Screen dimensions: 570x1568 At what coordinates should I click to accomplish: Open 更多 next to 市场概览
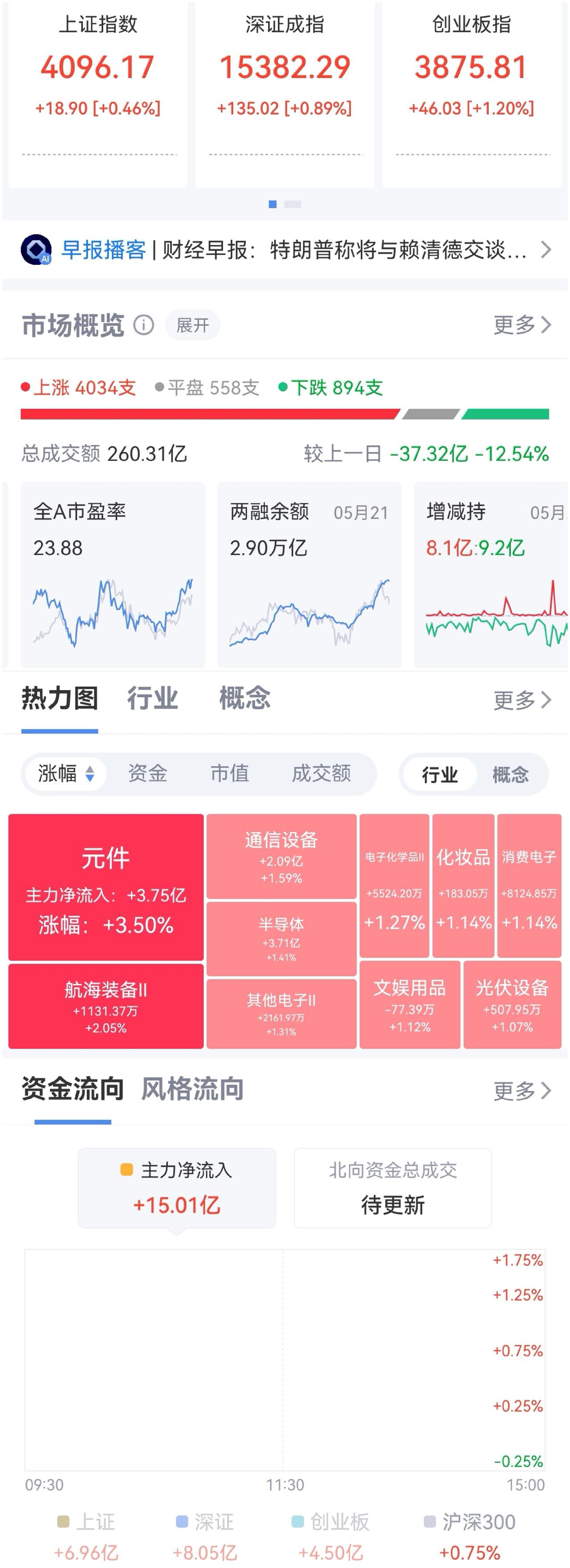(x=522, y=325)
